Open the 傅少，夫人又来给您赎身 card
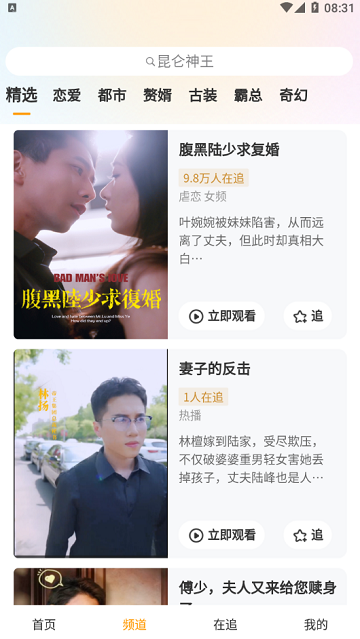The width and height of the screenshot is (360, 639). [180, 587]
